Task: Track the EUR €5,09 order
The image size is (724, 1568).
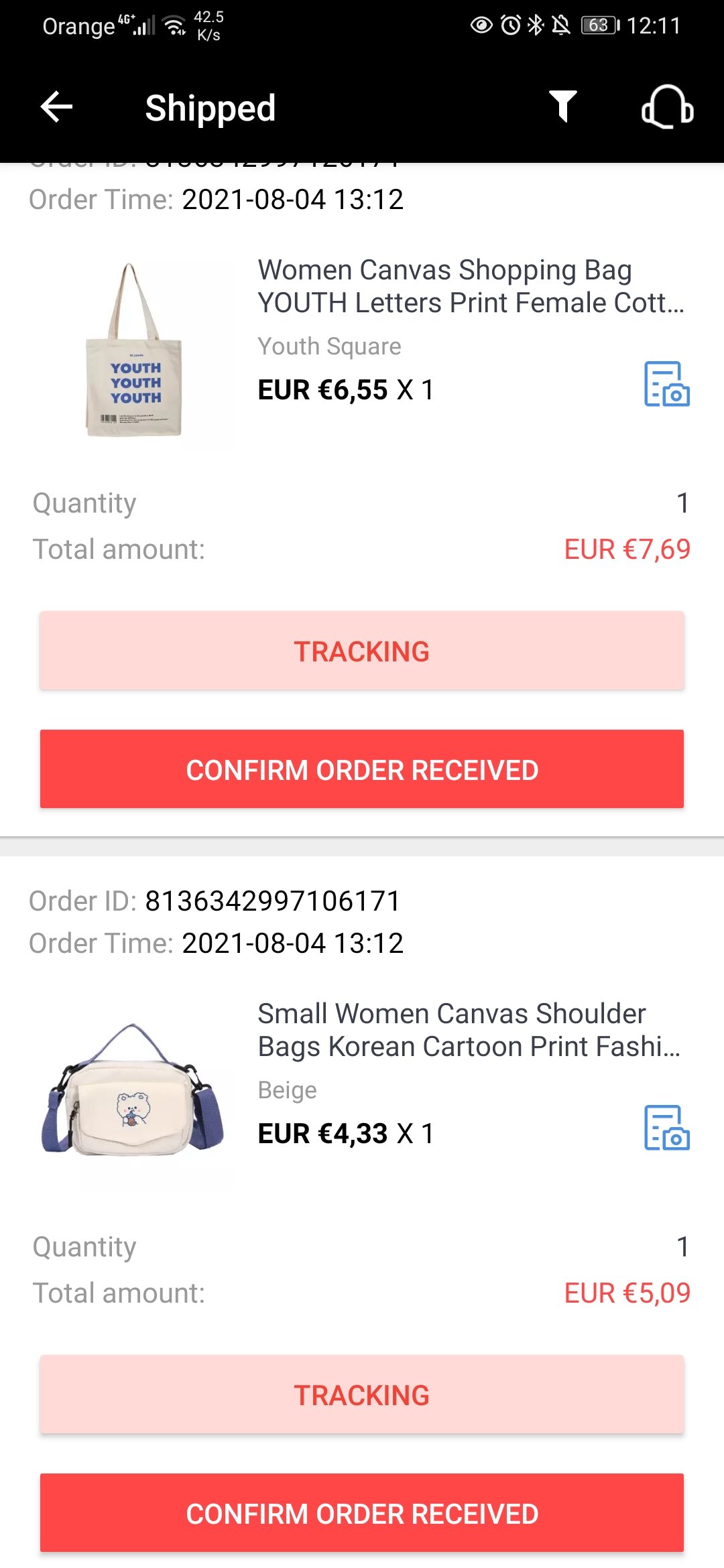Action: 362,1394
